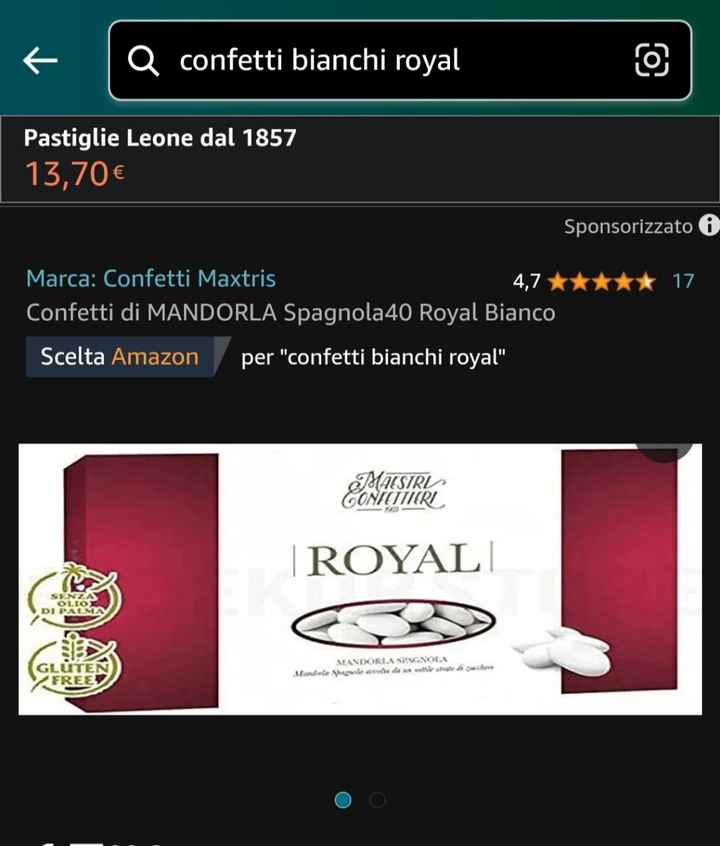Open the Royal confetti product image
Screen dimensions: 720x846
click(360, 579)
